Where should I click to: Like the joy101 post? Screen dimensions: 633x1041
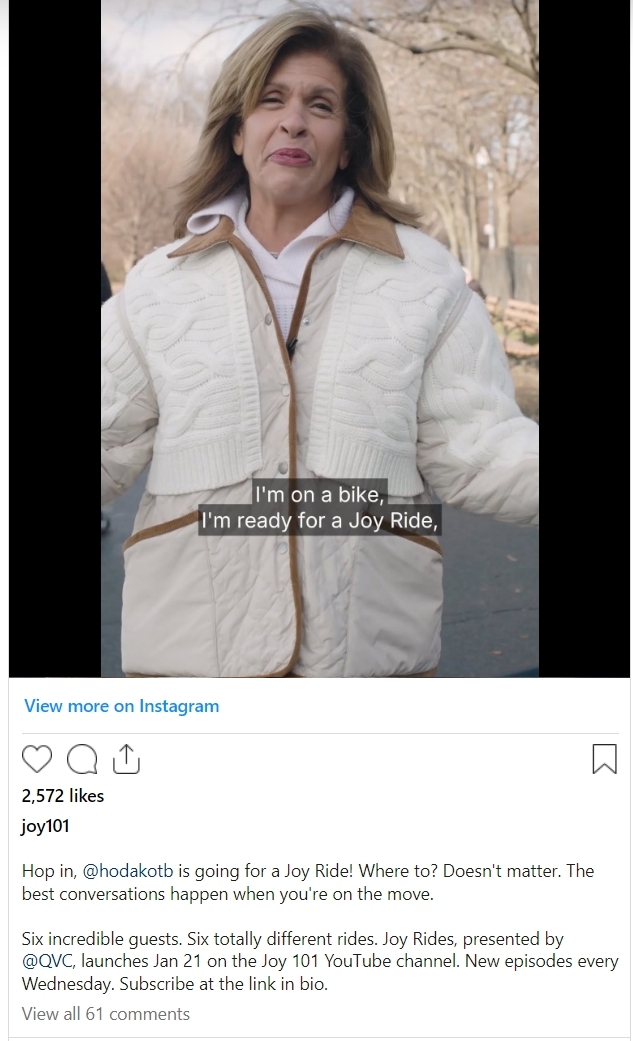(x=37, y=760)
